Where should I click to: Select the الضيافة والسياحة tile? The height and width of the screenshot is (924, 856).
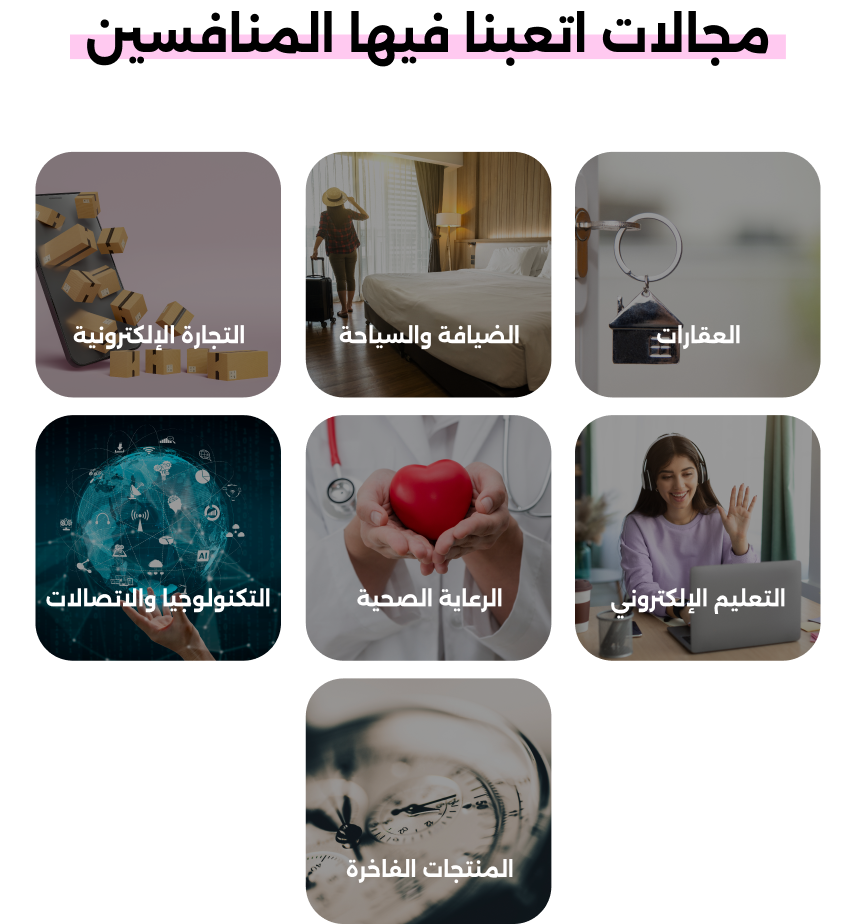point(428,275)
